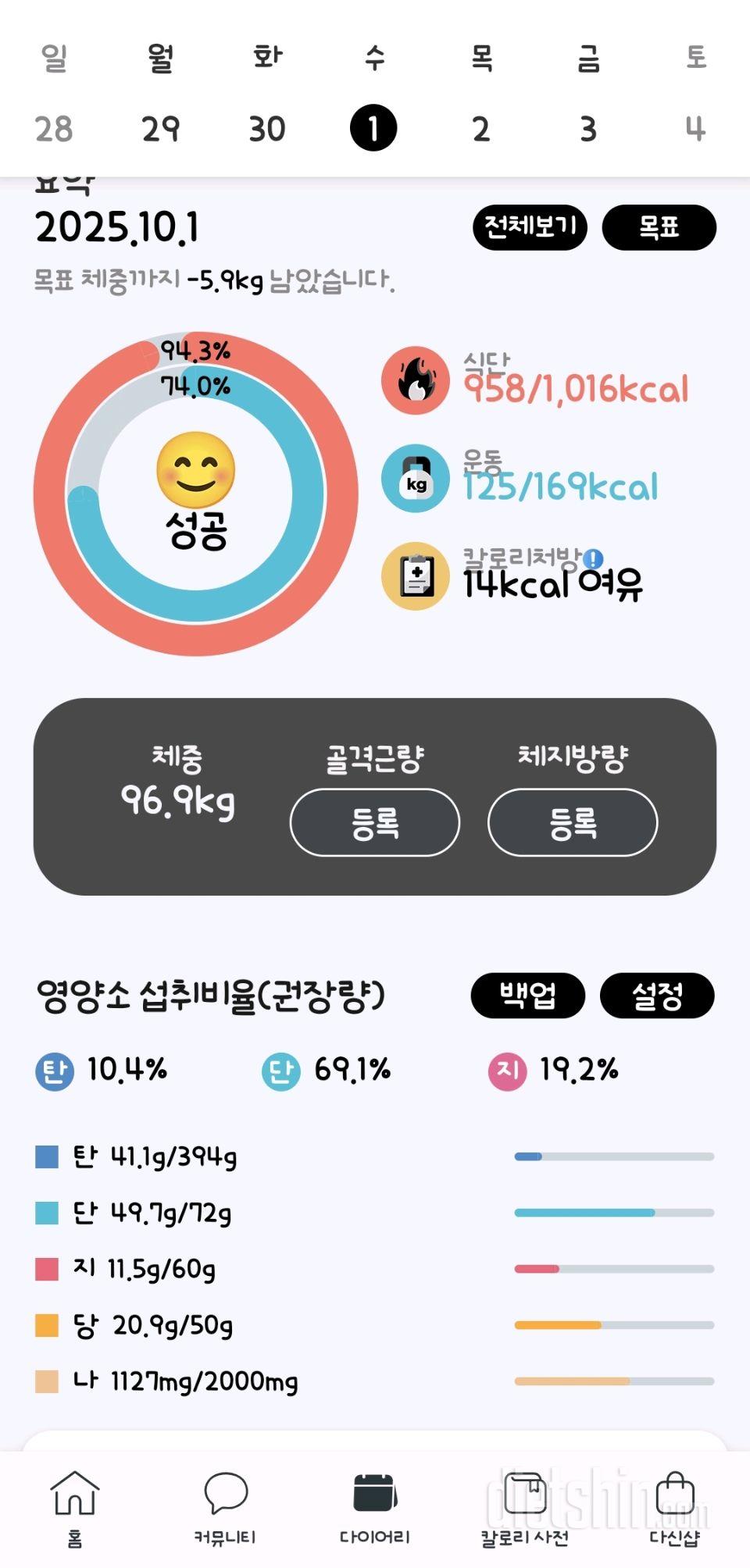Register 골격근량 with 등록 button
The image size is (750, 1568).
click(x=374, y=822)
